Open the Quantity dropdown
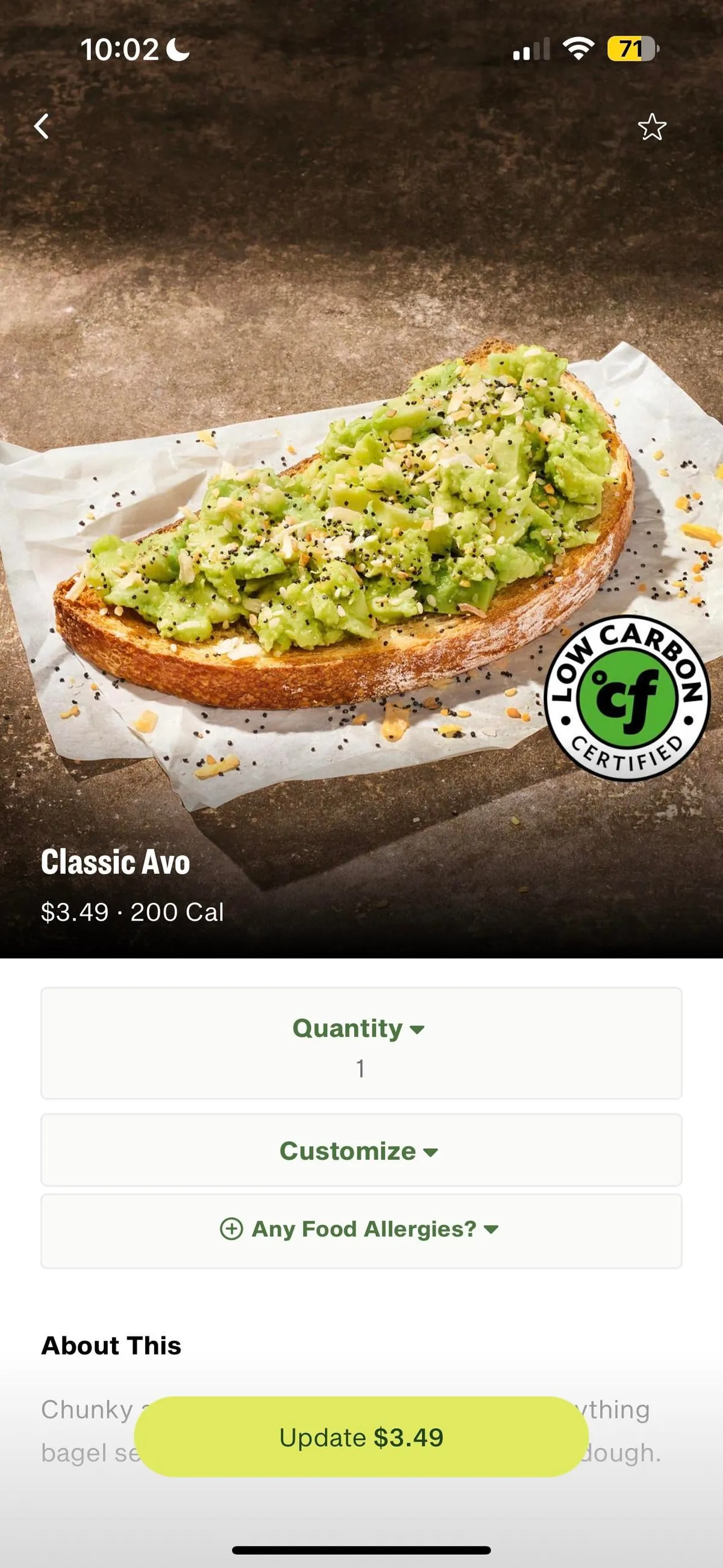Screen dimensions: 723x1568 point(361,1028)
